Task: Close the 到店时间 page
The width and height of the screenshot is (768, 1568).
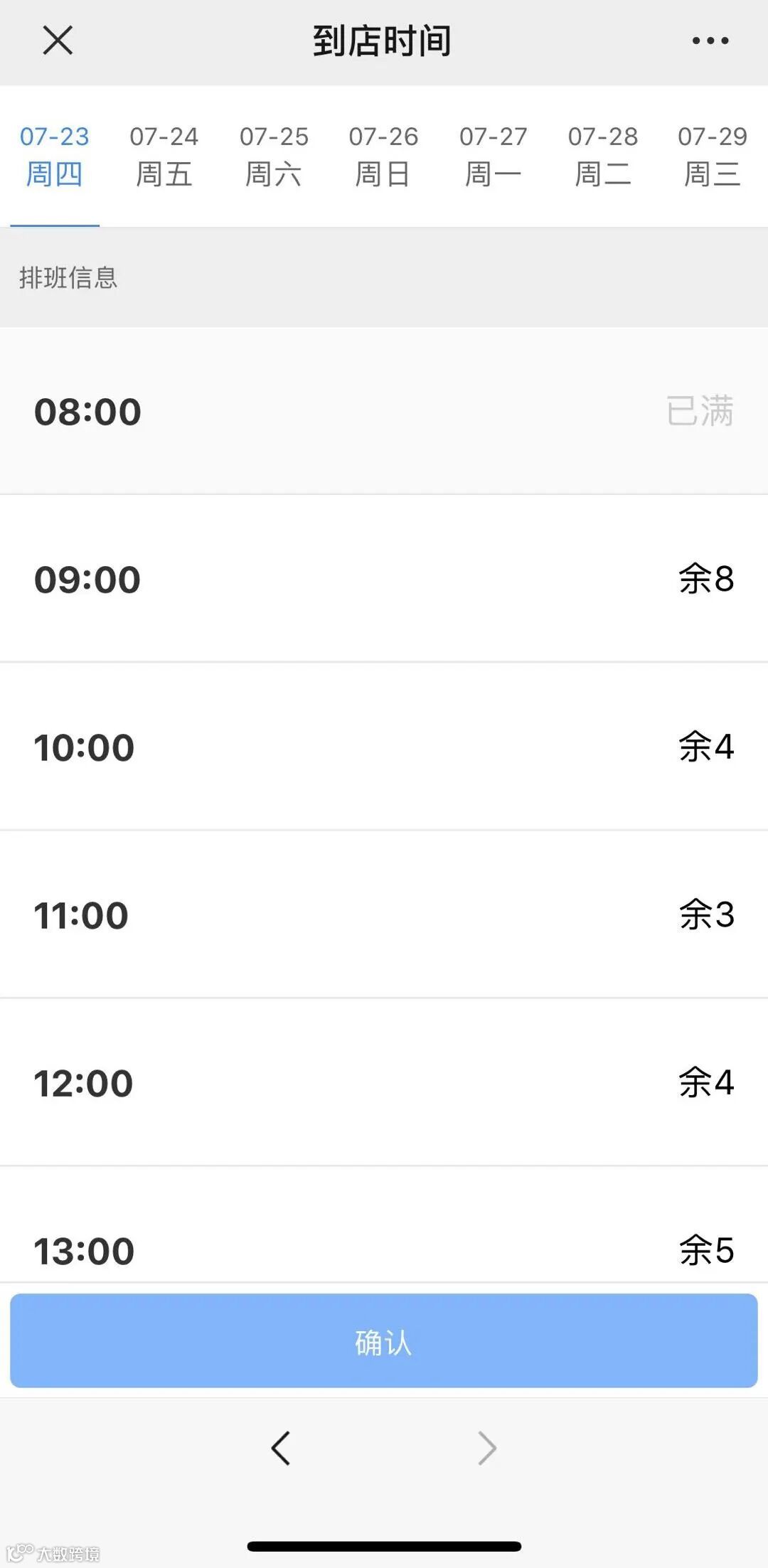Action: [58, 41]
